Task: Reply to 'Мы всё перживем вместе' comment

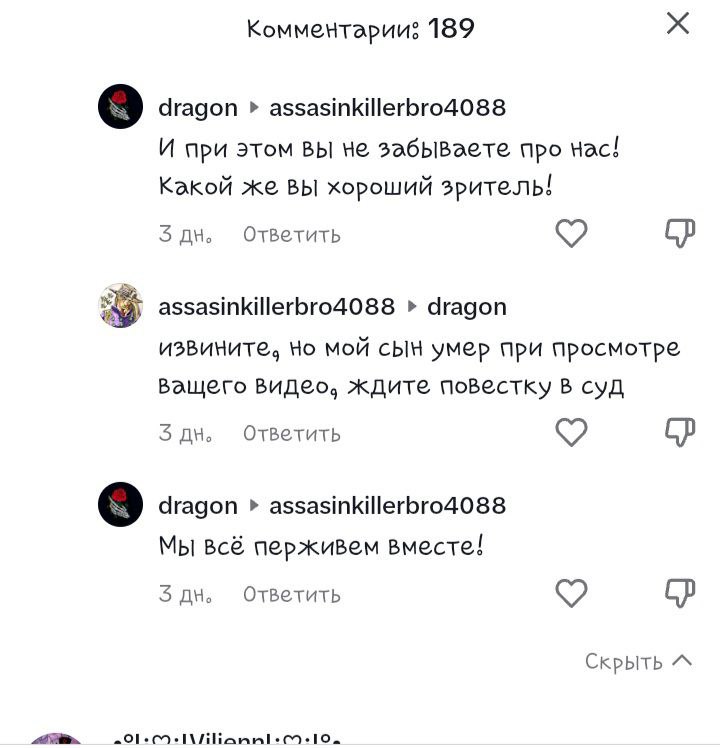Action: pyautogui.click(x=292, y=594)
